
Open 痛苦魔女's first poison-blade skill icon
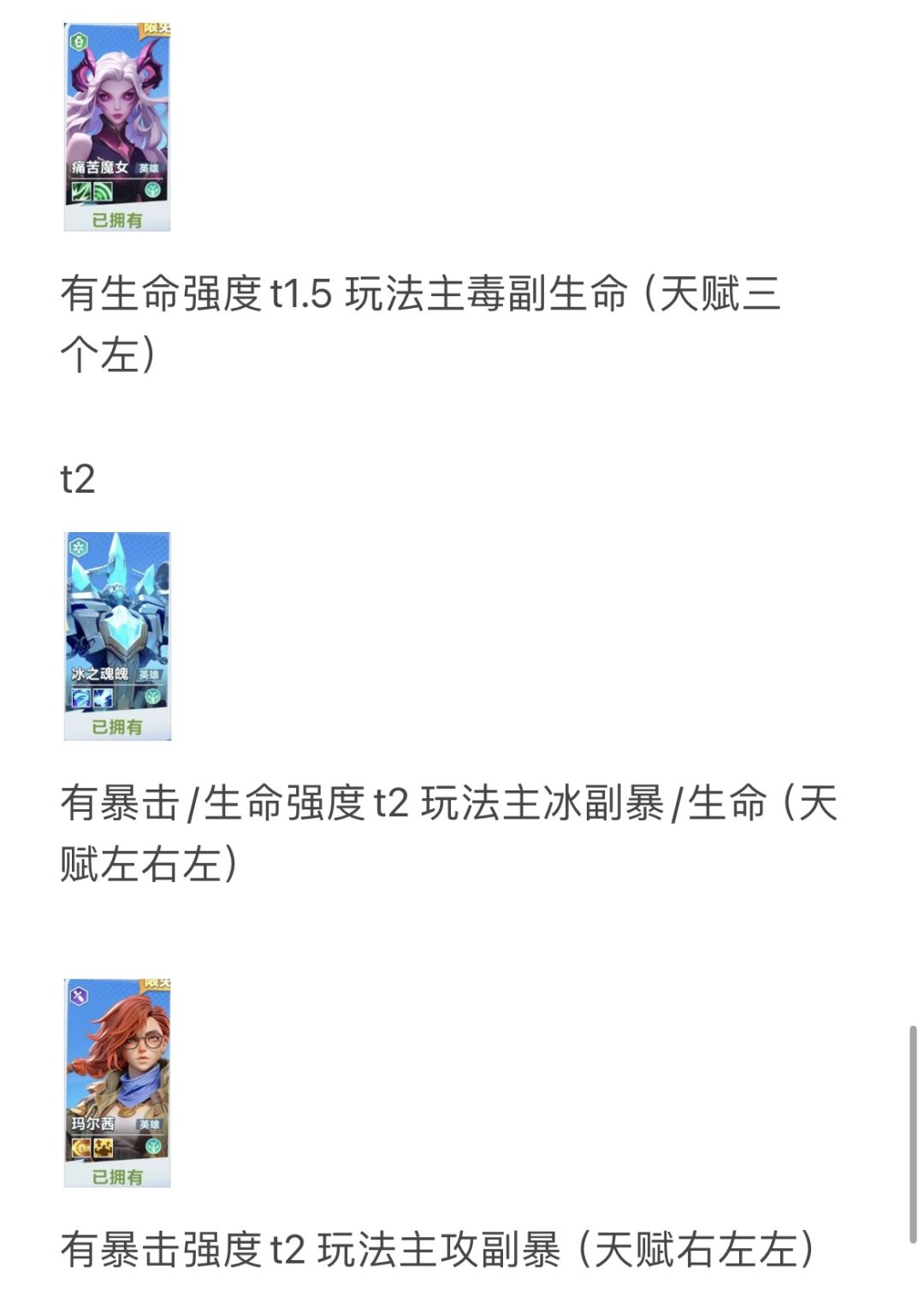81,191
